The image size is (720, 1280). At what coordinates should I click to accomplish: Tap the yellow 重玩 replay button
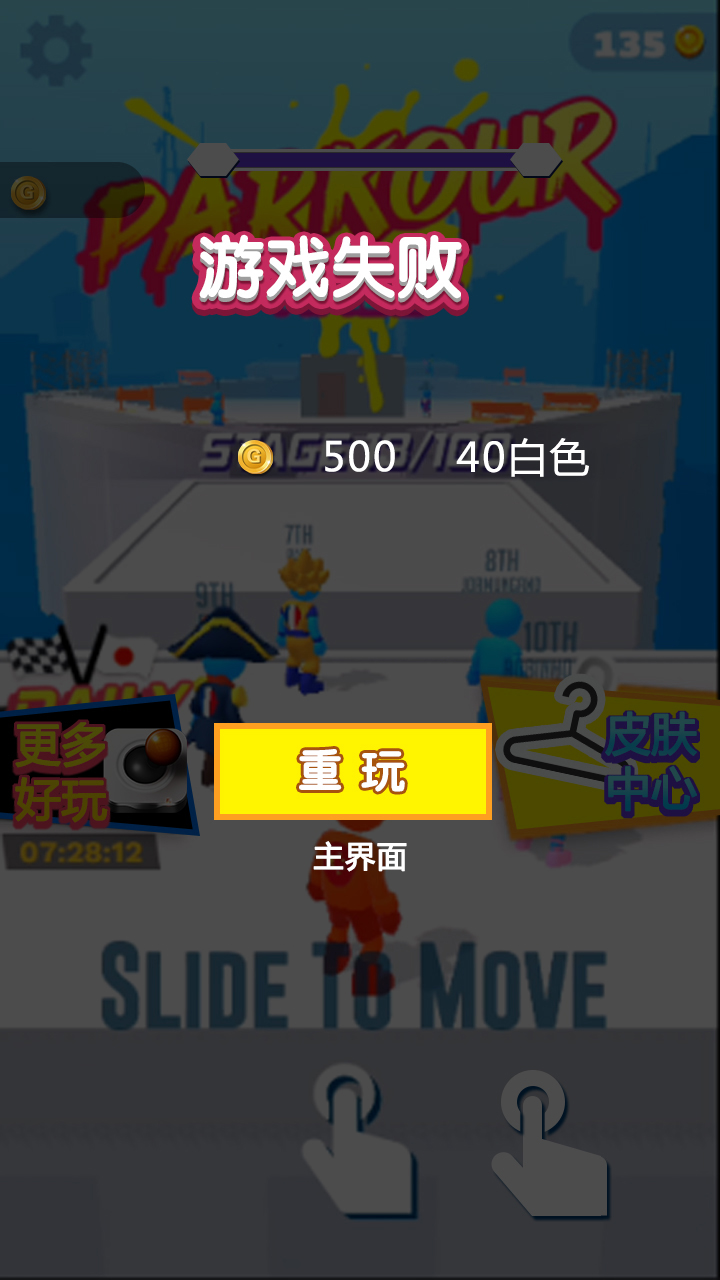353,772
